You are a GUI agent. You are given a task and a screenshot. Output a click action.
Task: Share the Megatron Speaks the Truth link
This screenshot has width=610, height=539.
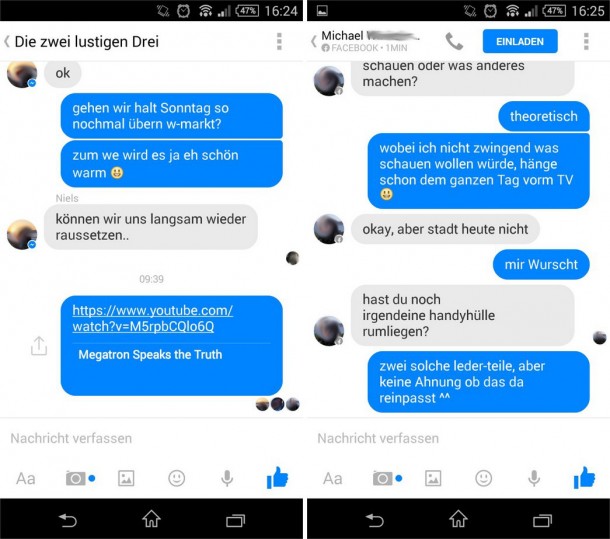click(x=39, y=346)
